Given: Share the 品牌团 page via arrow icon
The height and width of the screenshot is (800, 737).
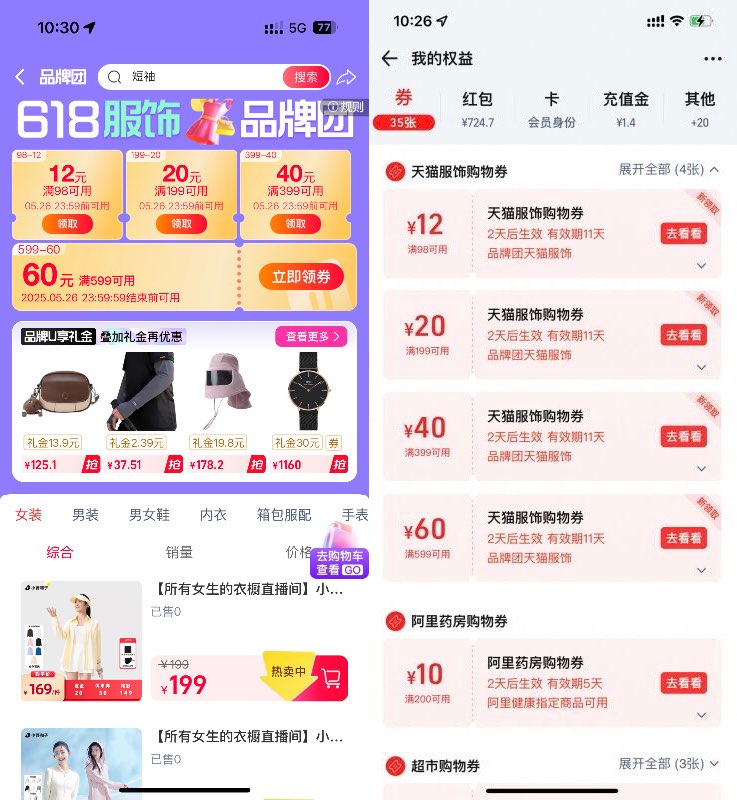Looking at the screenshot, I should tap(346, 77).
